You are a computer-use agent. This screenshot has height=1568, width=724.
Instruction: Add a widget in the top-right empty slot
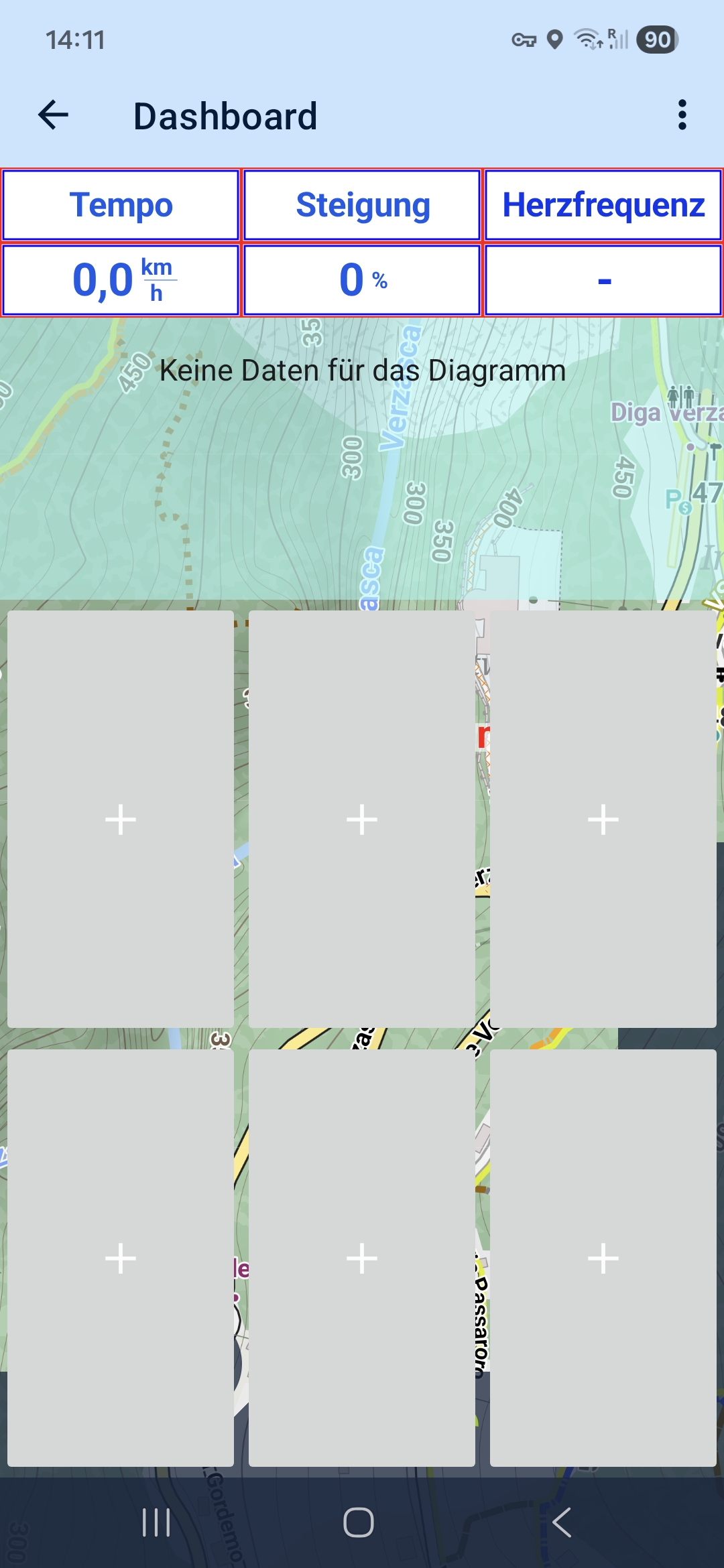[603, 819]
